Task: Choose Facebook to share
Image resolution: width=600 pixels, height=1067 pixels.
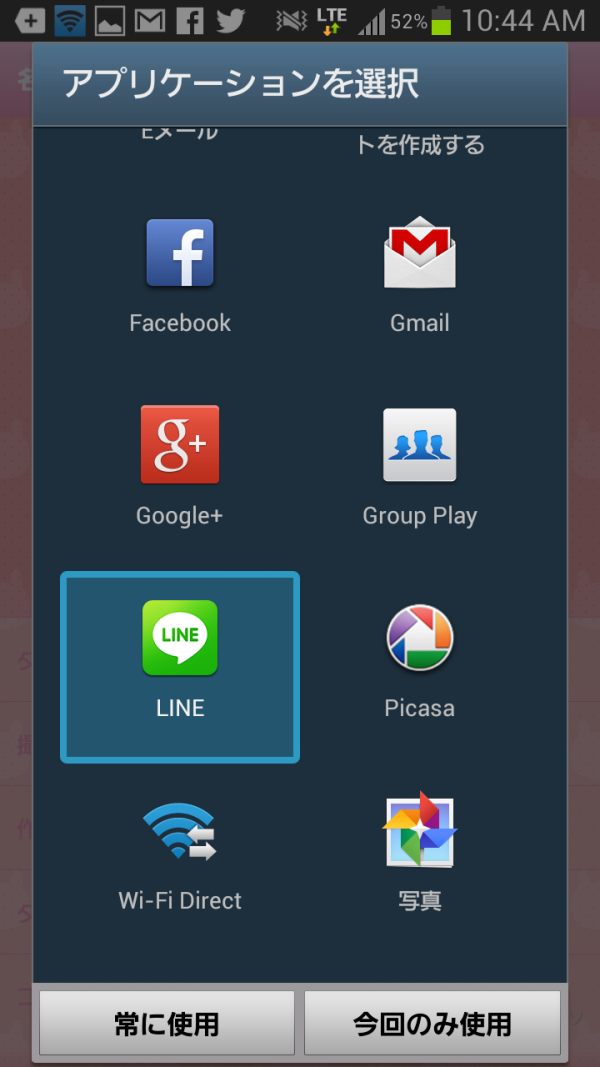Action: pos(180,276)
